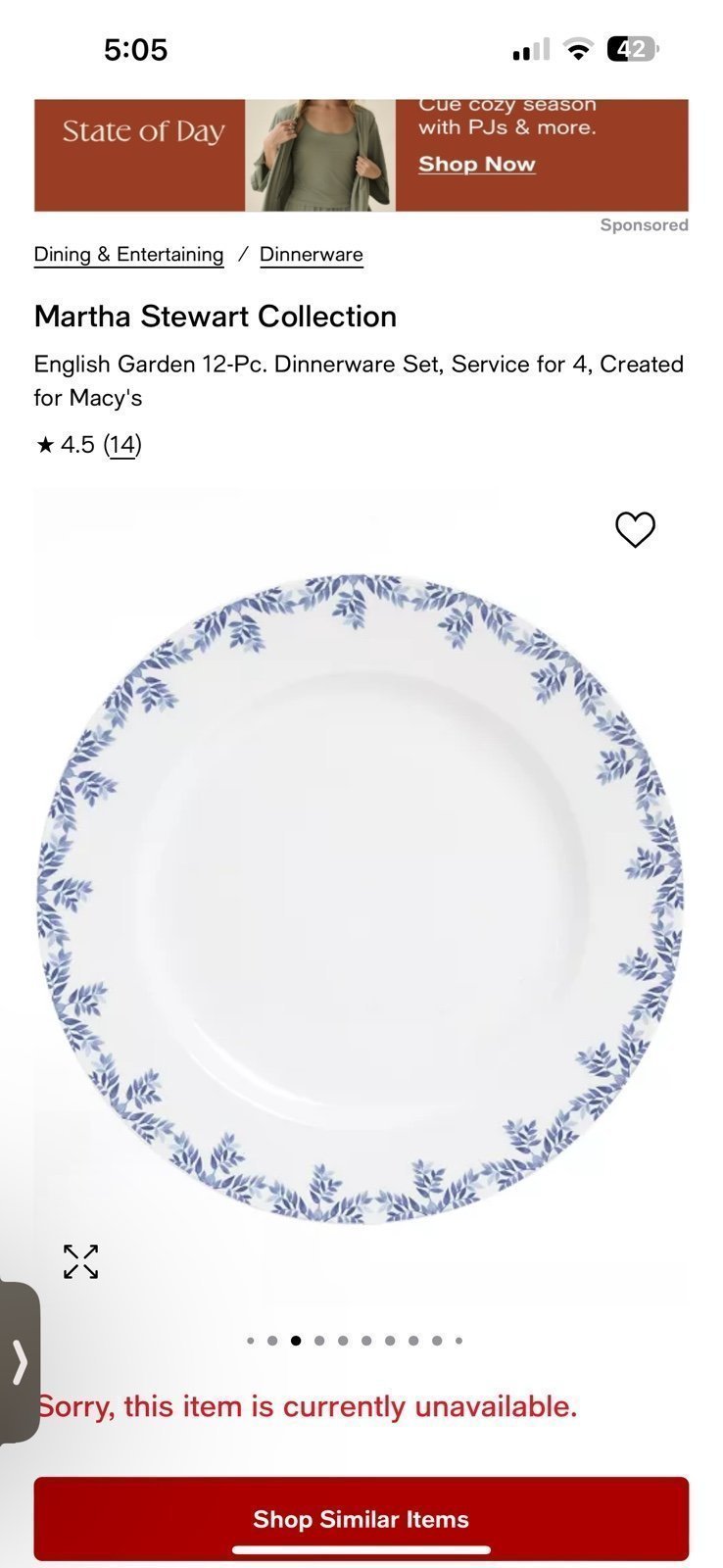Tap Shop Similar Items button

click(x=361, y=1519)
